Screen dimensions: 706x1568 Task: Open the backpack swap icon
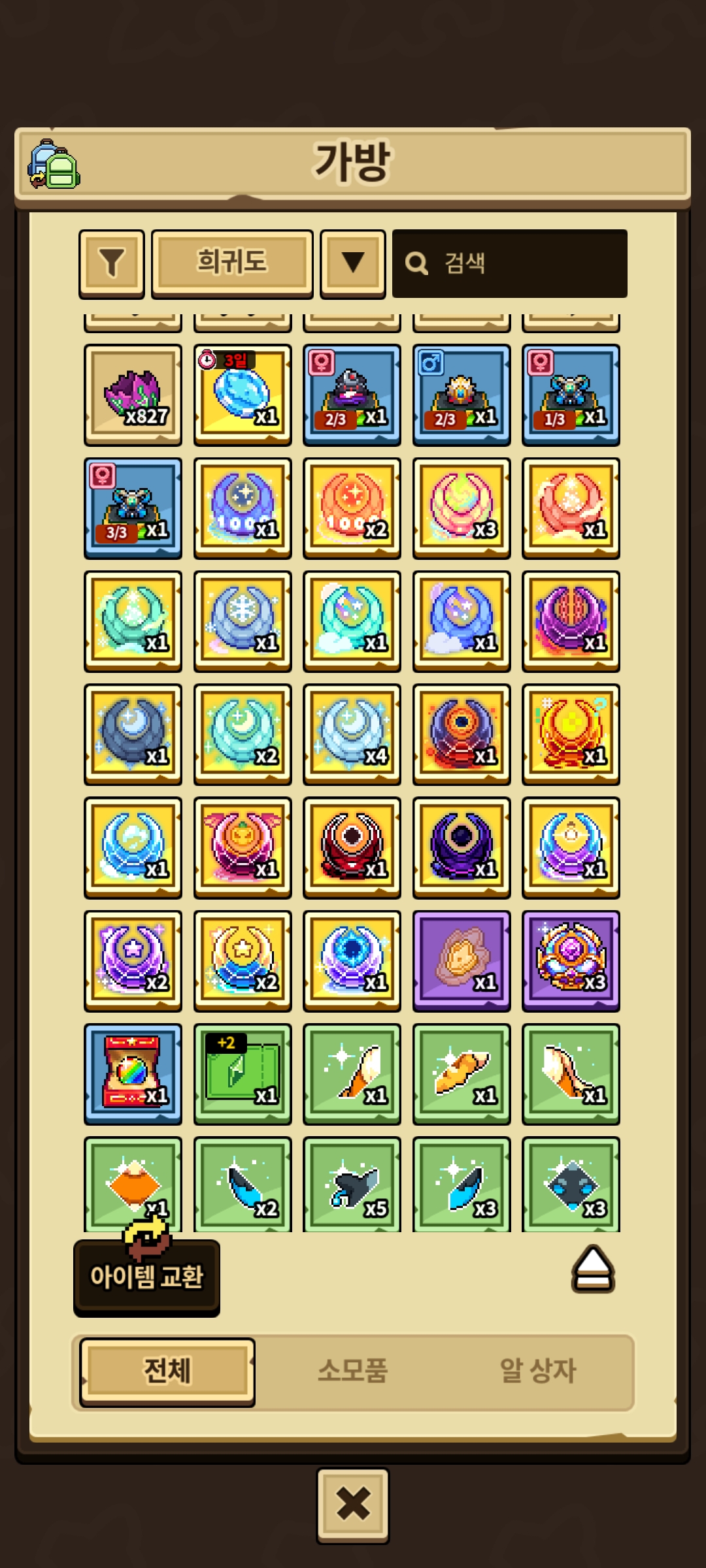pos(54,164)
